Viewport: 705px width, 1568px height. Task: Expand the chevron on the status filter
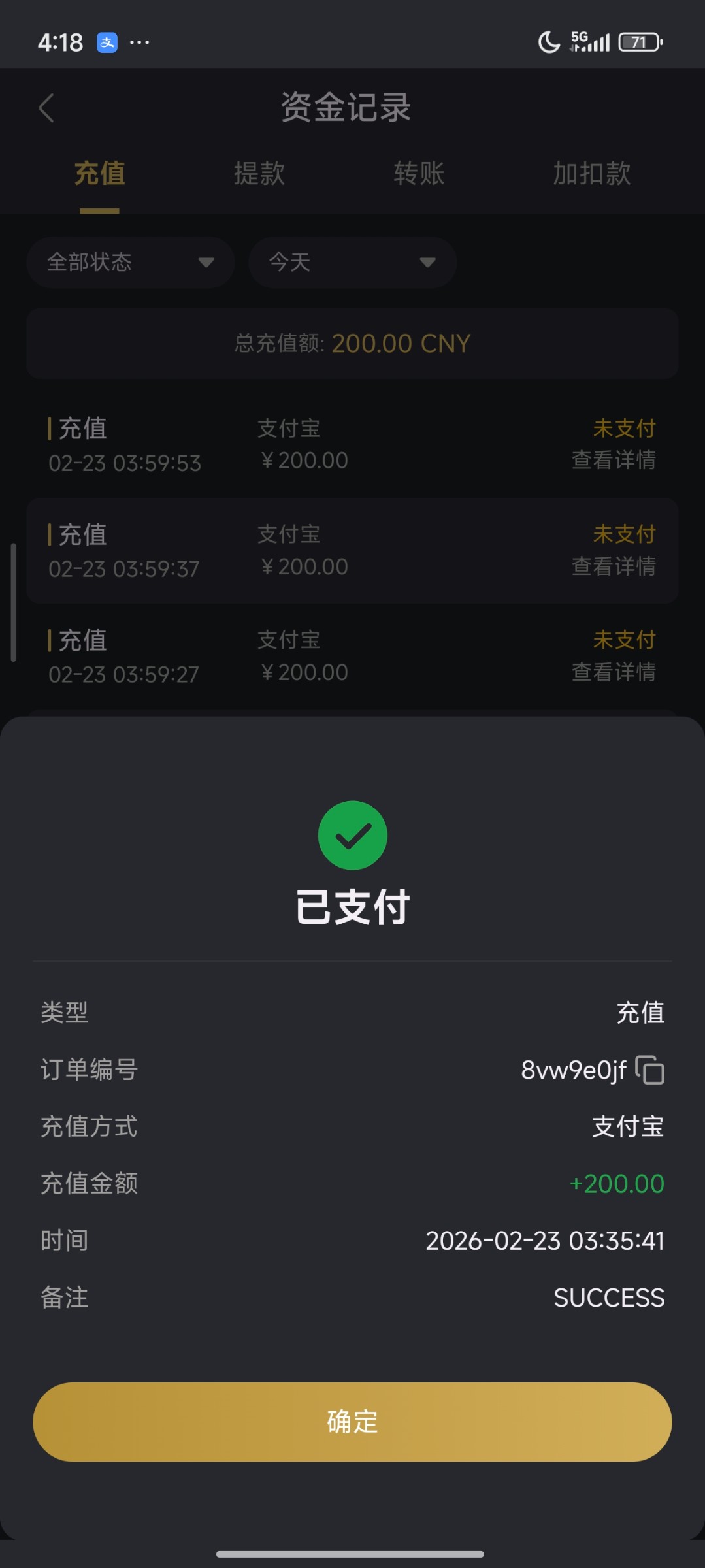pyautogui.click(x=206, y=262)
